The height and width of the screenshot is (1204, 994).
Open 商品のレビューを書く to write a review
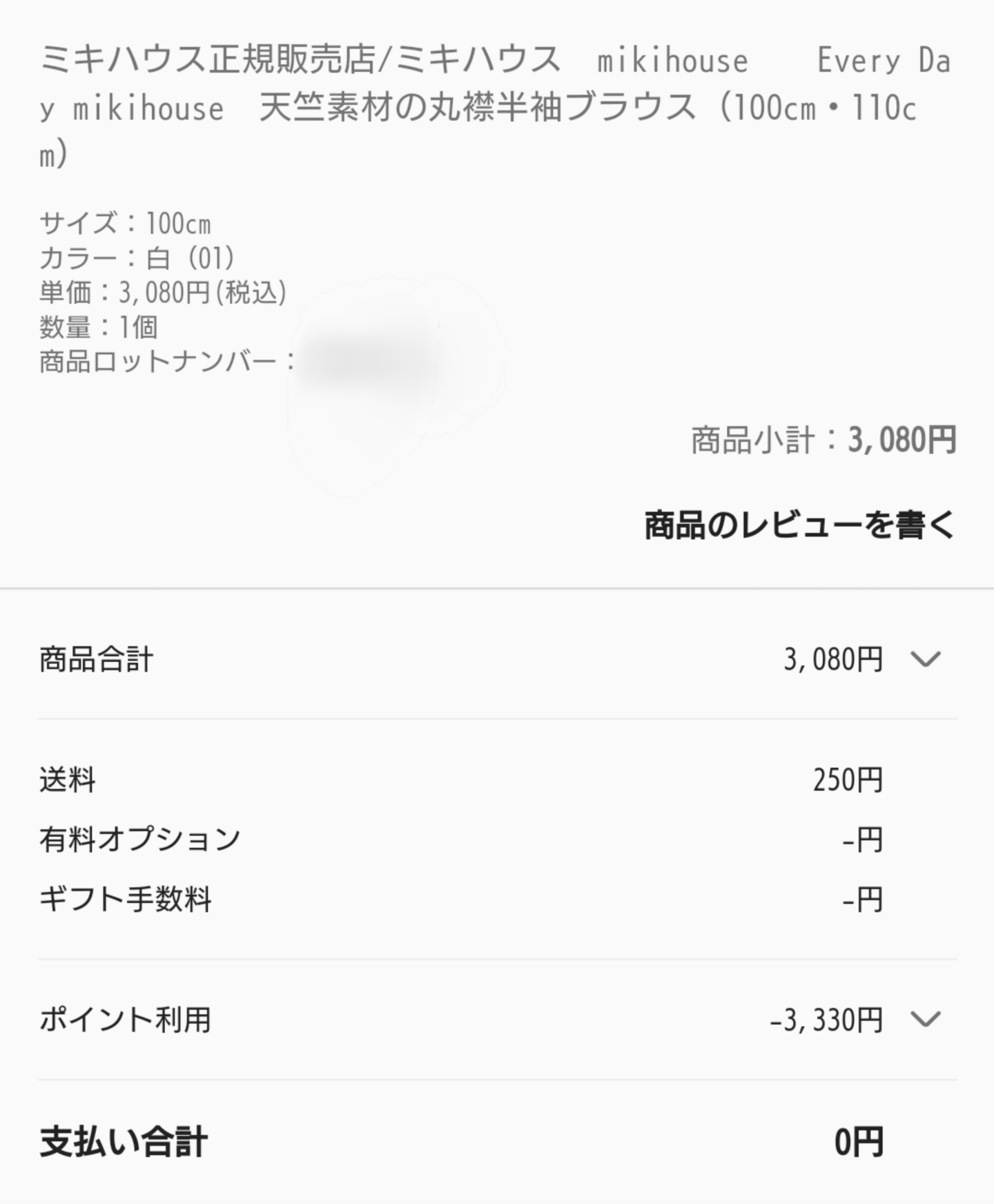point(799,525)
